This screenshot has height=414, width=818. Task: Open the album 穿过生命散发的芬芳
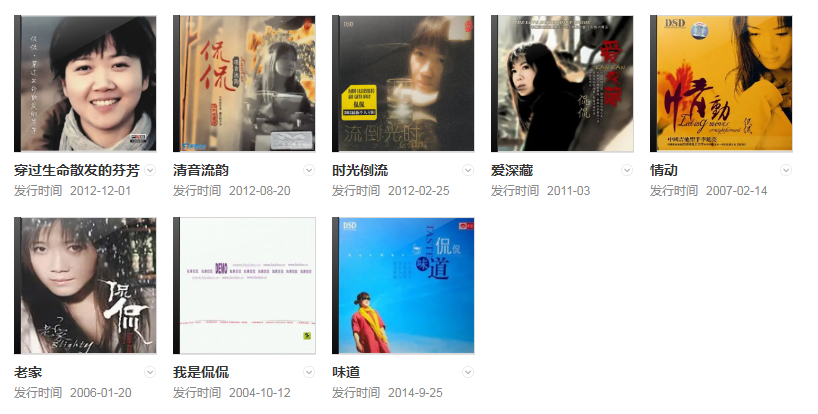point(86,84)
